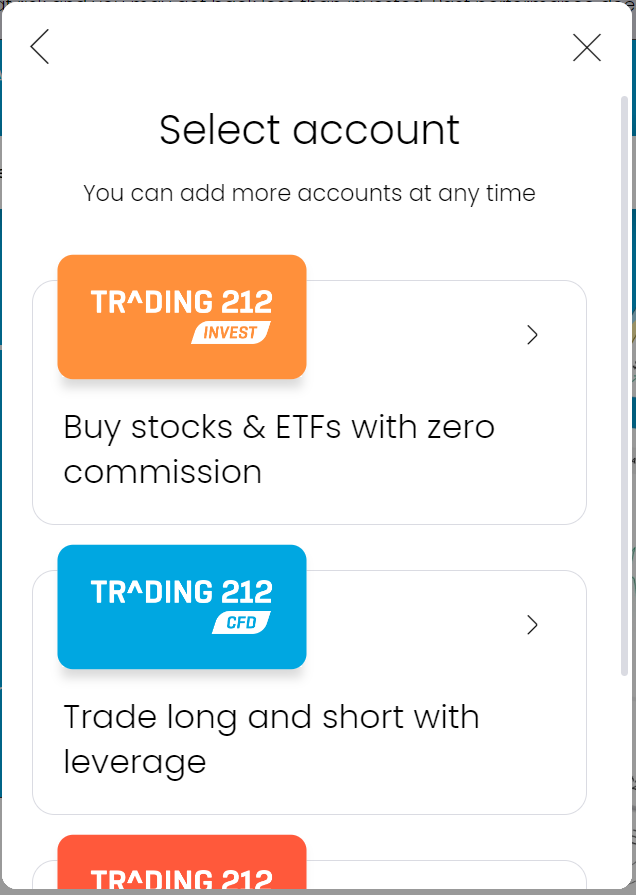Close the Select account dialog
The width and height of the screenshot is (636, 895).
[587, 47]
